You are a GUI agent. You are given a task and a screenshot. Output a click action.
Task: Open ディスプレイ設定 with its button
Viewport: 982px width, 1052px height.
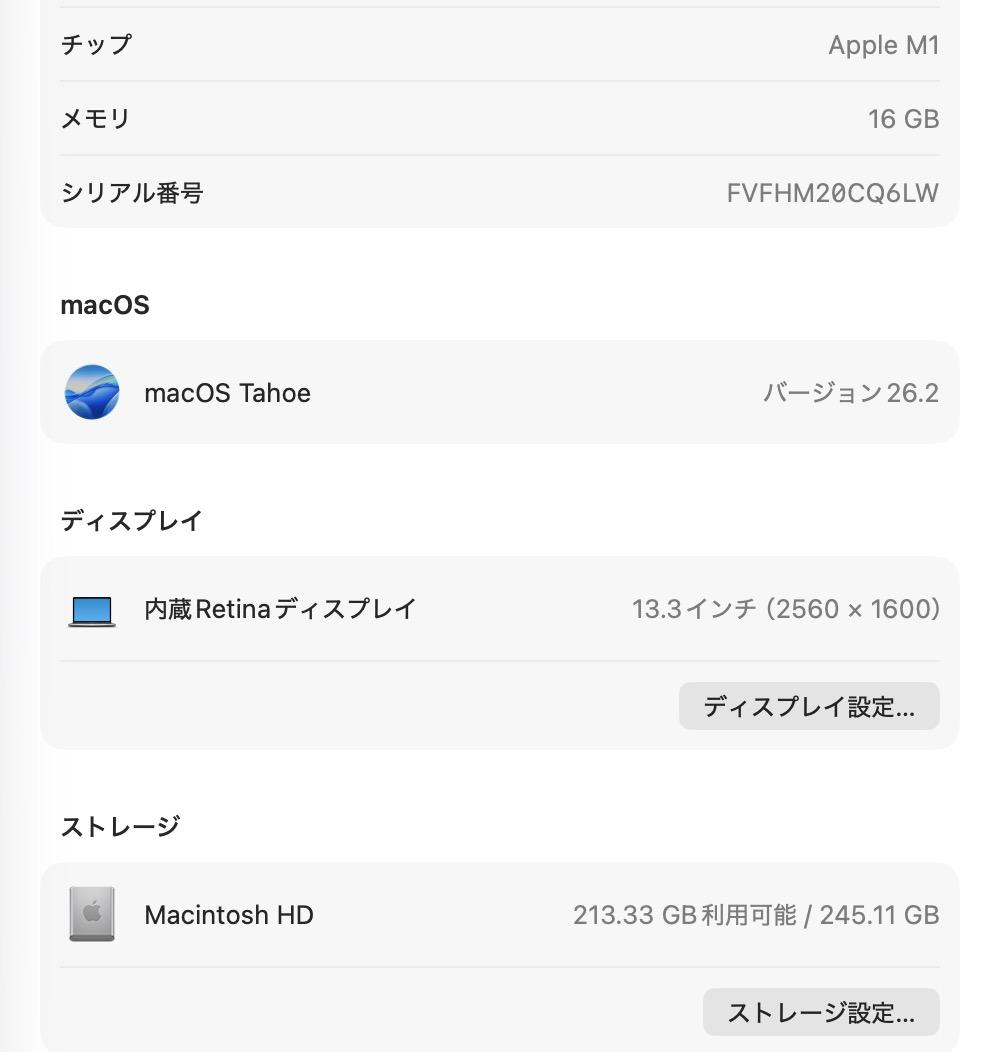pyautogui.click(x=808, y=706)
